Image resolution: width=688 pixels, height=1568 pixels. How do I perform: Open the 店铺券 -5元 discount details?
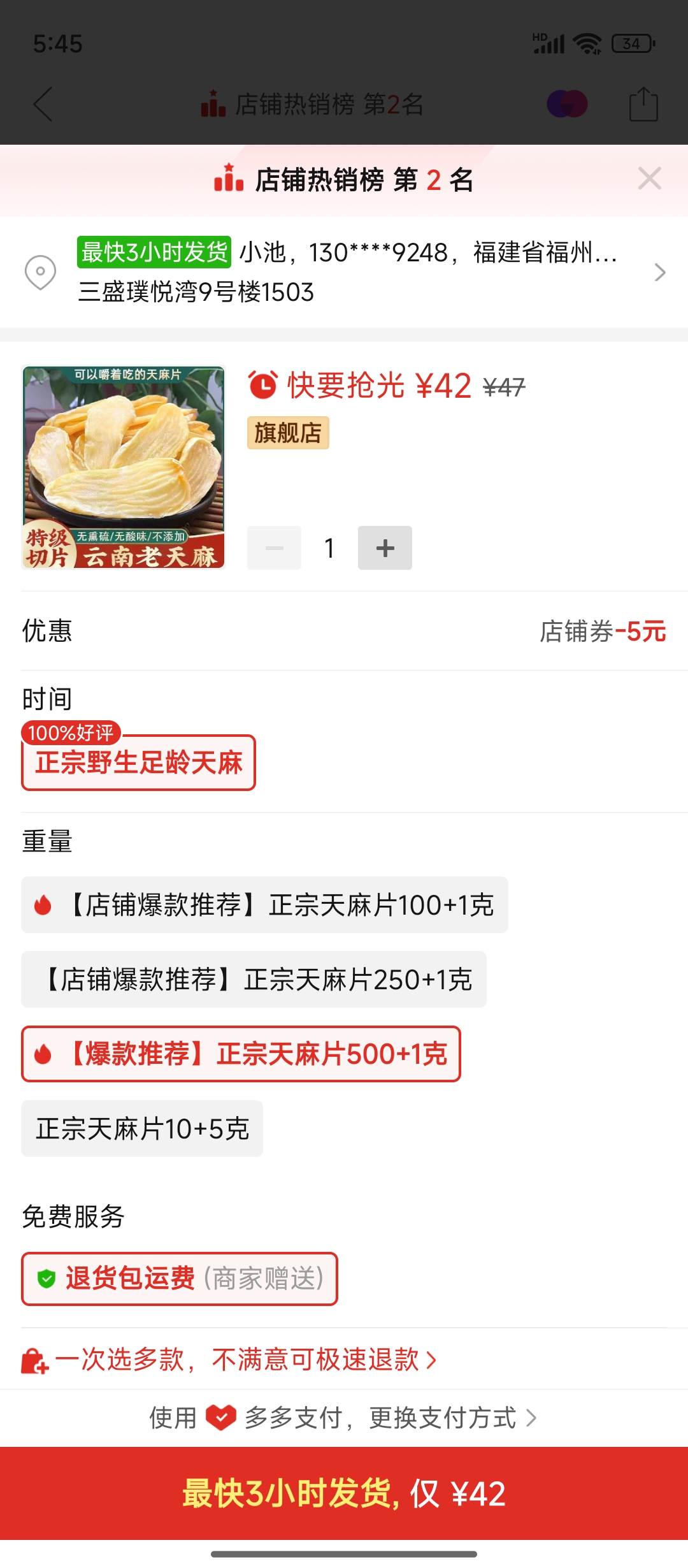pos(602,632)
